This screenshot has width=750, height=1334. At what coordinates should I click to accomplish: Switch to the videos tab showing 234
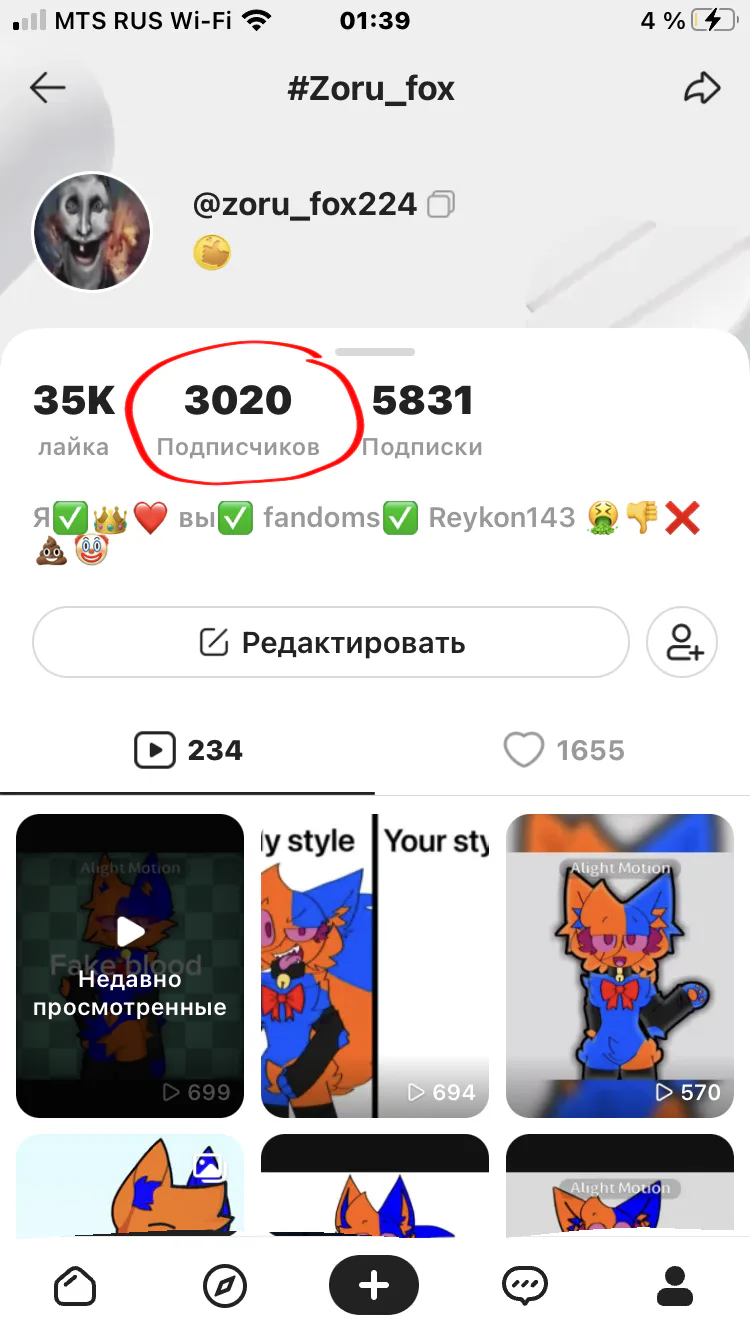click(188, 750)
